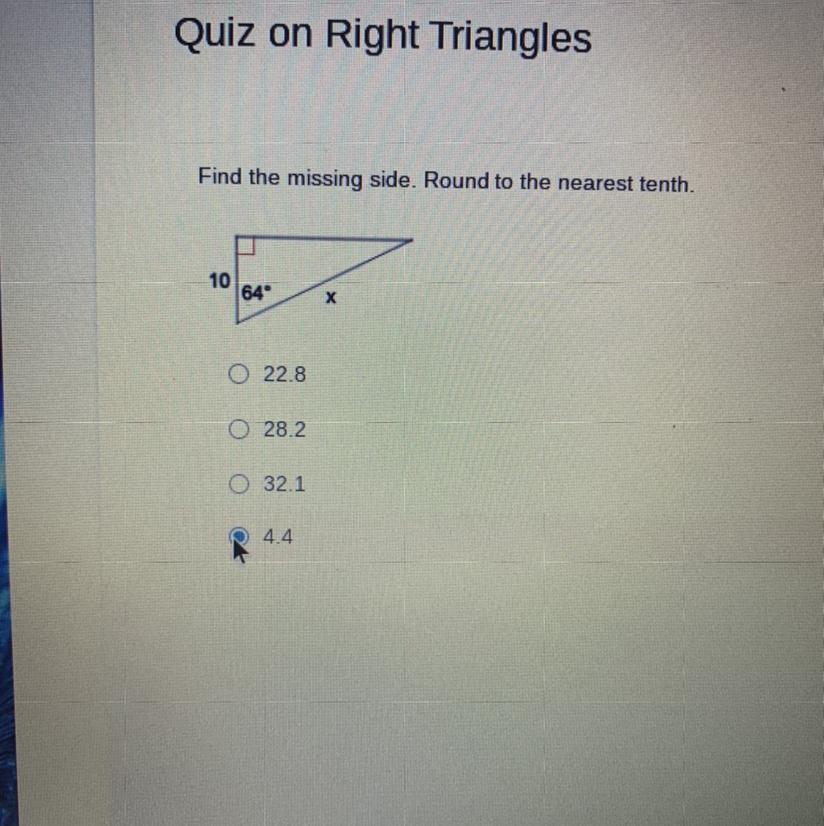Pick the 32.1 radio button

click(x=237, y=485)
